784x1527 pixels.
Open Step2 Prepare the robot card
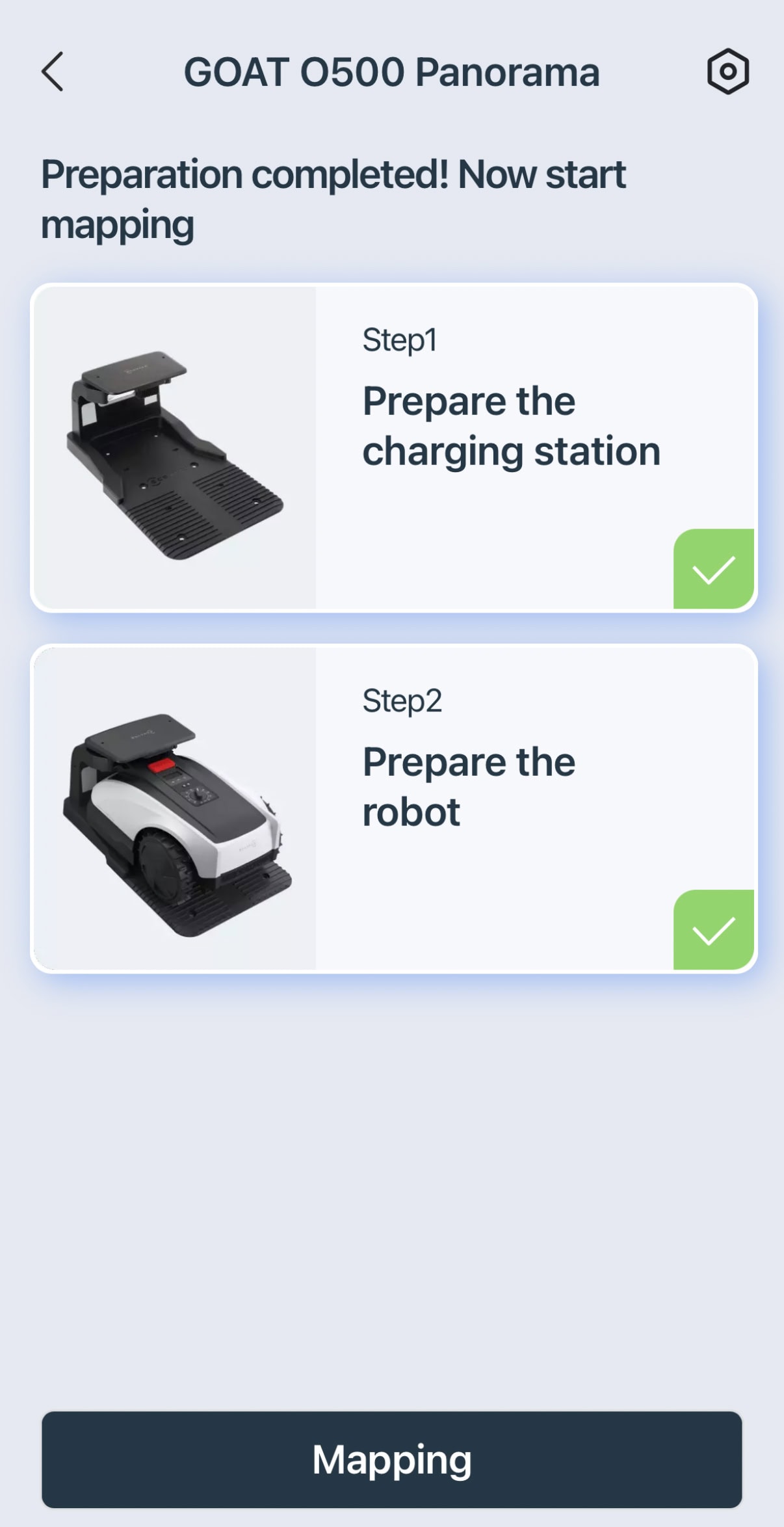pyautogui.click(x=393, y=808)
